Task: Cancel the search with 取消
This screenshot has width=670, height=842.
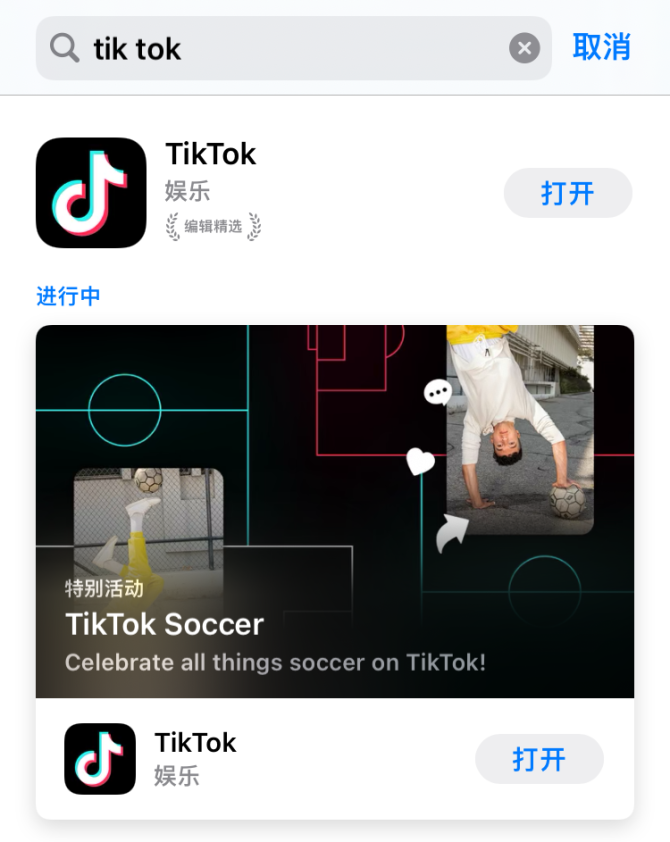Action: click(602, 47)
